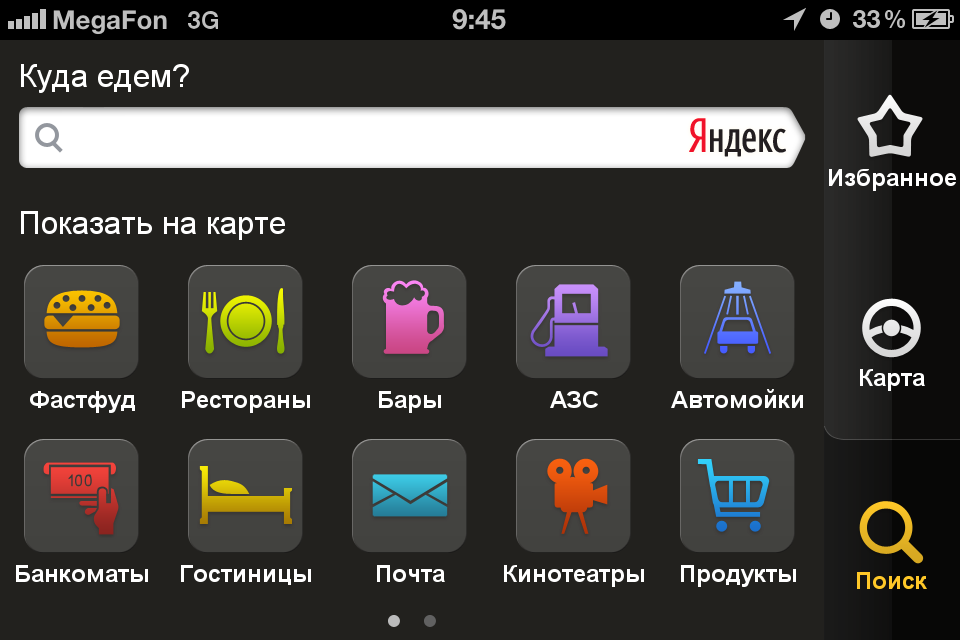Screen dimensions: 960x640
Task: Open the Продукты category
Action: click(x=737, y=496)
